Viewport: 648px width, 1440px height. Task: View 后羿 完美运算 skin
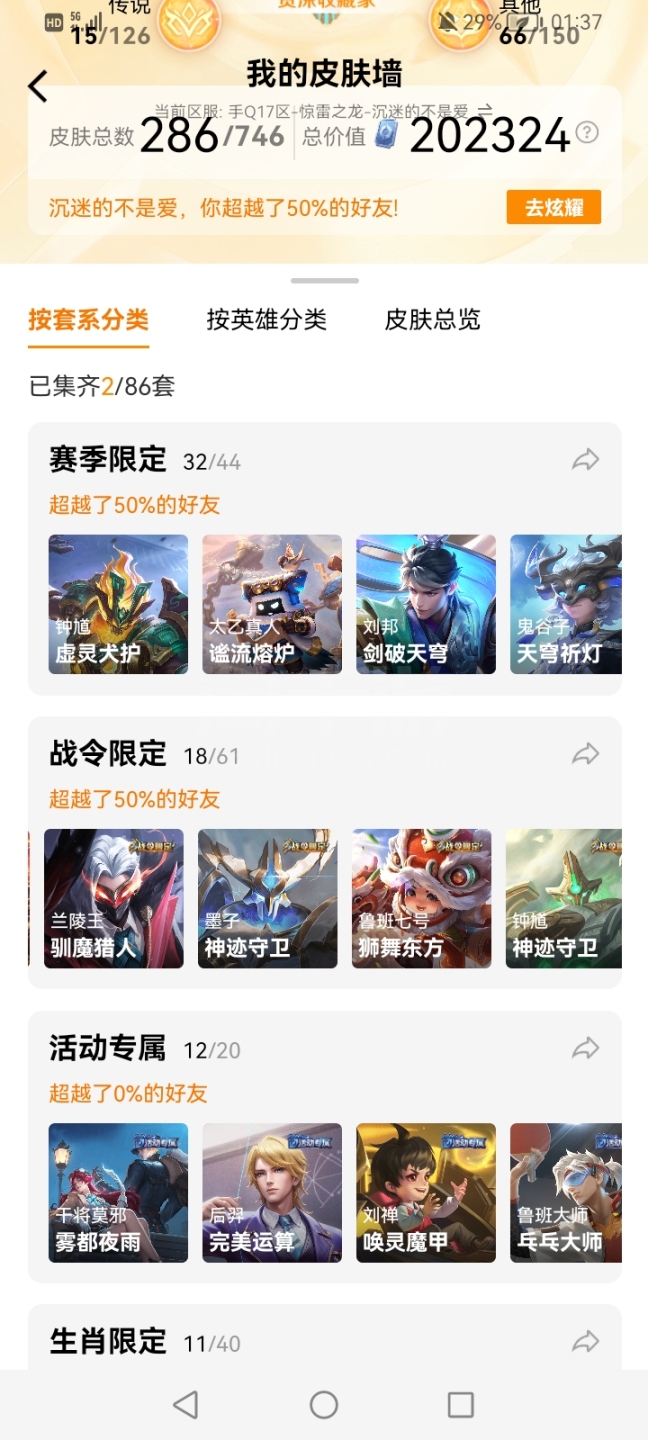click(x=272, y=1192)
